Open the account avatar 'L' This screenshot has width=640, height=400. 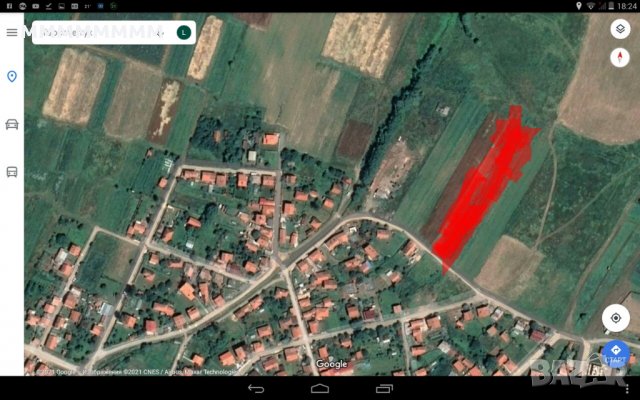pyautogui.click(x=184, y=32)
